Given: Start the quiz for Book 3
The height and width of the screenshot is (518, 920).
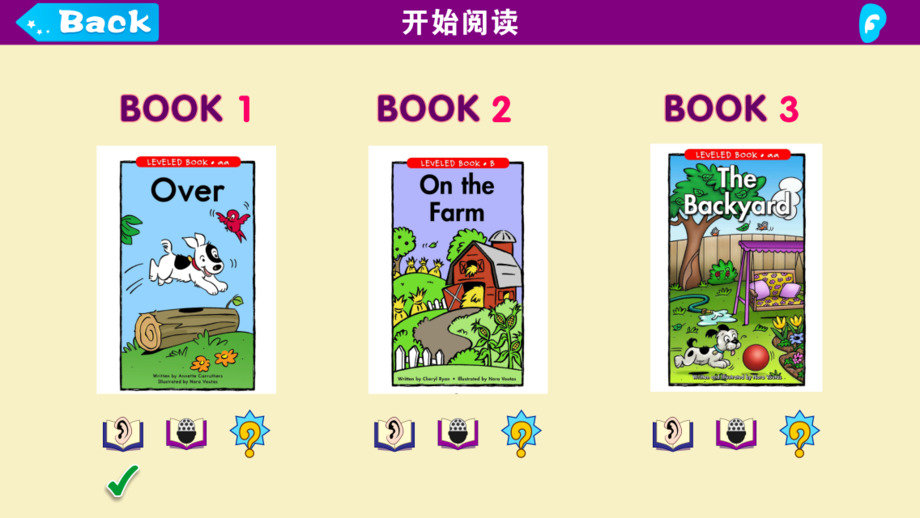Looking at the screenshot, I should pyautogui.click(x=799, y=434).
